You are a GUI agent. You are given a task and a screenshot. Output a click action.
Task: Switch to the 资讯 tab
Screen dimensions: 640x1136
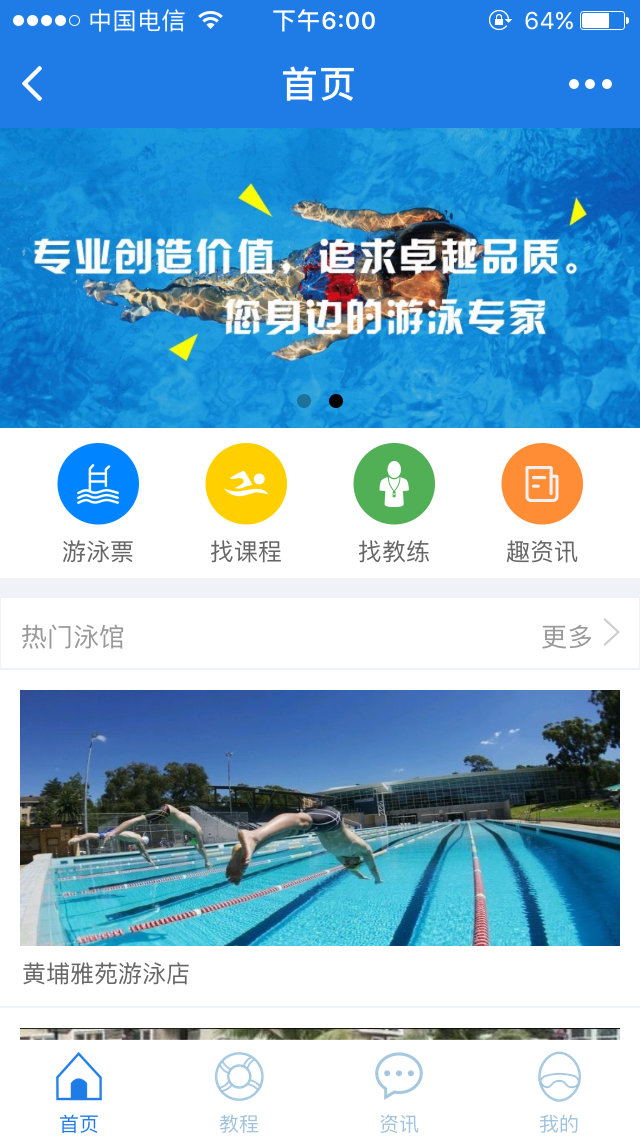point(399,1092)
